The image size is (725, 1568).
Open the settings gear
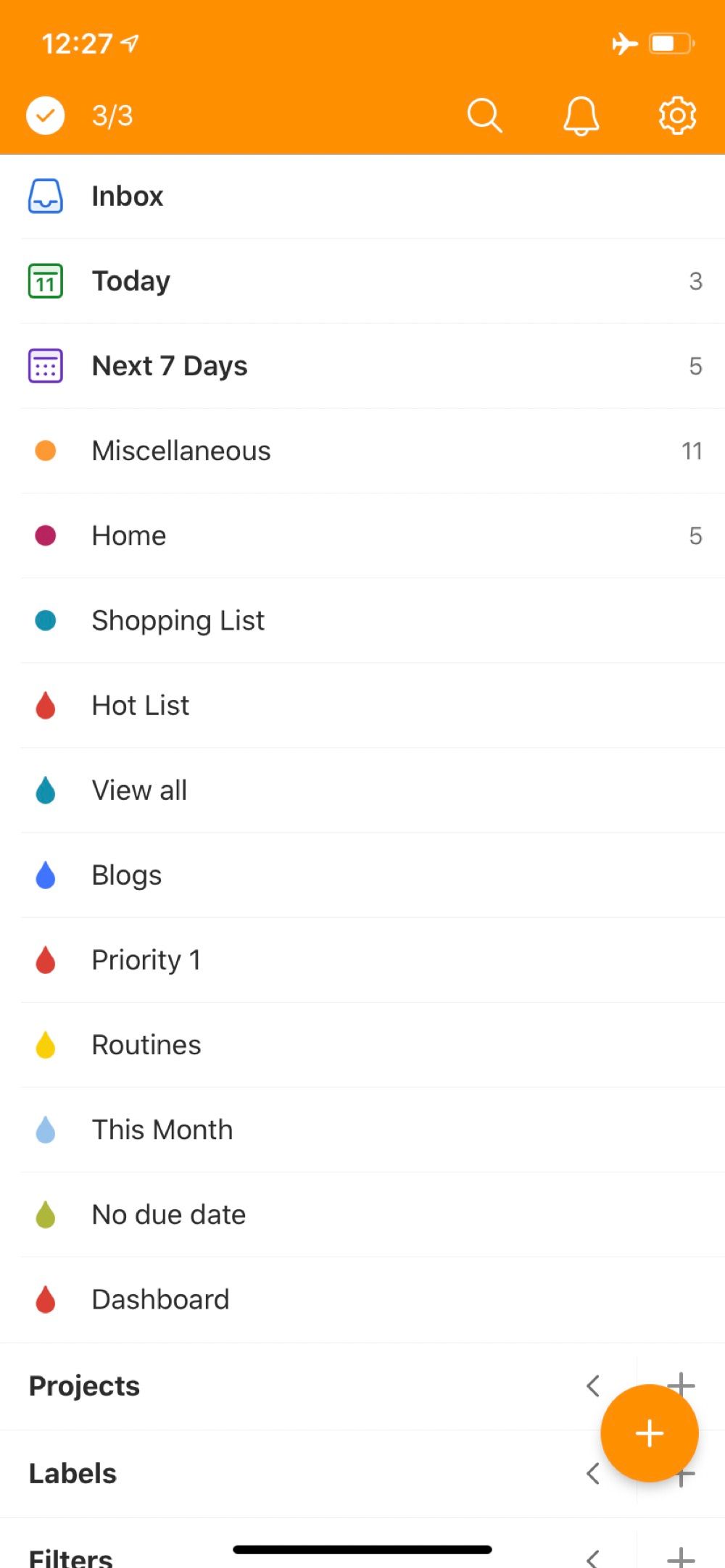coord(677,115)
